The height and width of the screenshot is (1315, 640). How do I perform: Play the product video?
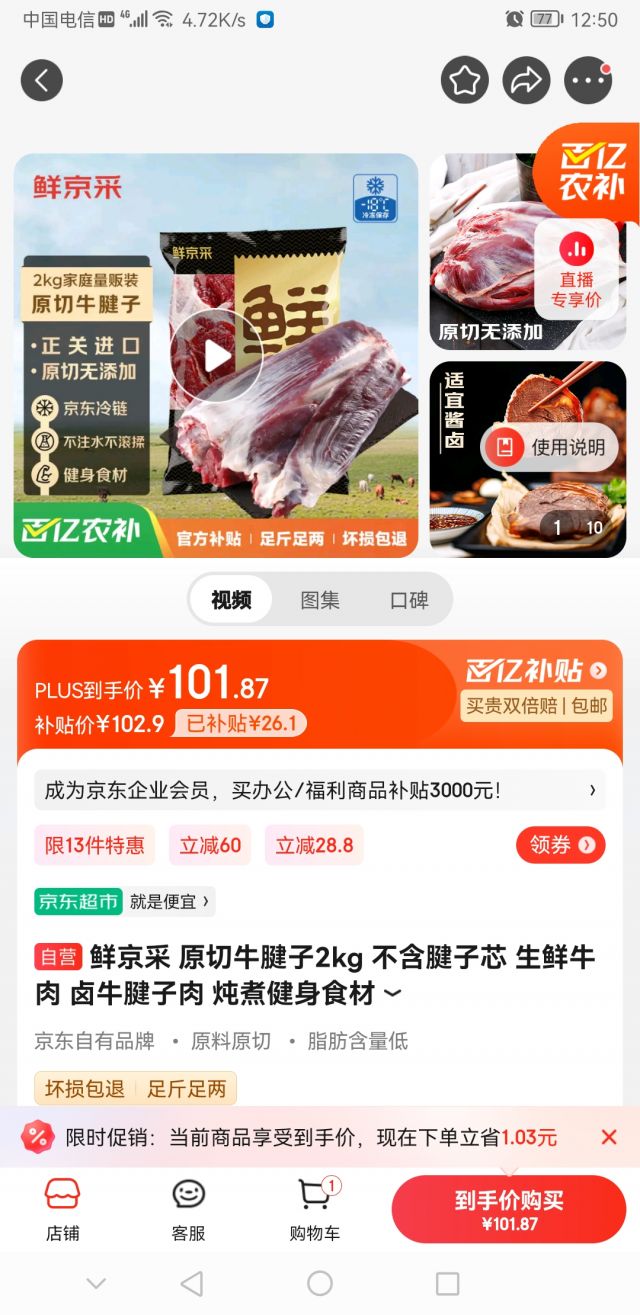[216, 355]
